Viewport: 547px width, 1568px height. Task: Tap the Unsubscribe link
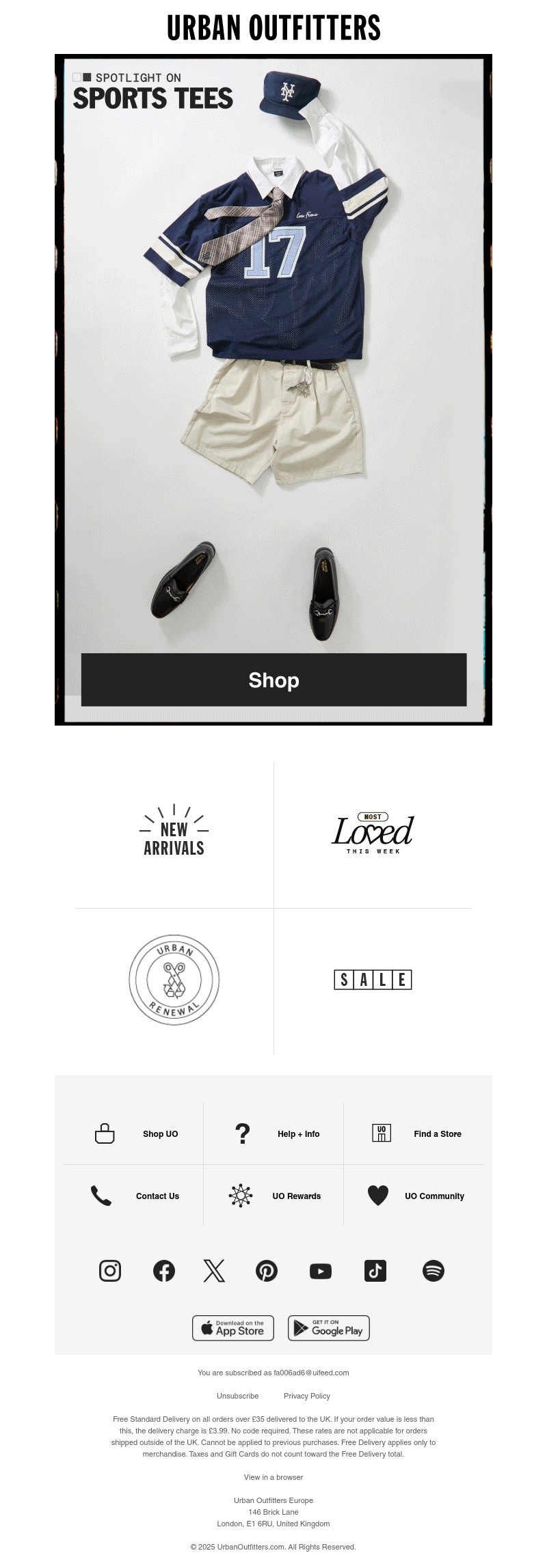coord(238,1396)
